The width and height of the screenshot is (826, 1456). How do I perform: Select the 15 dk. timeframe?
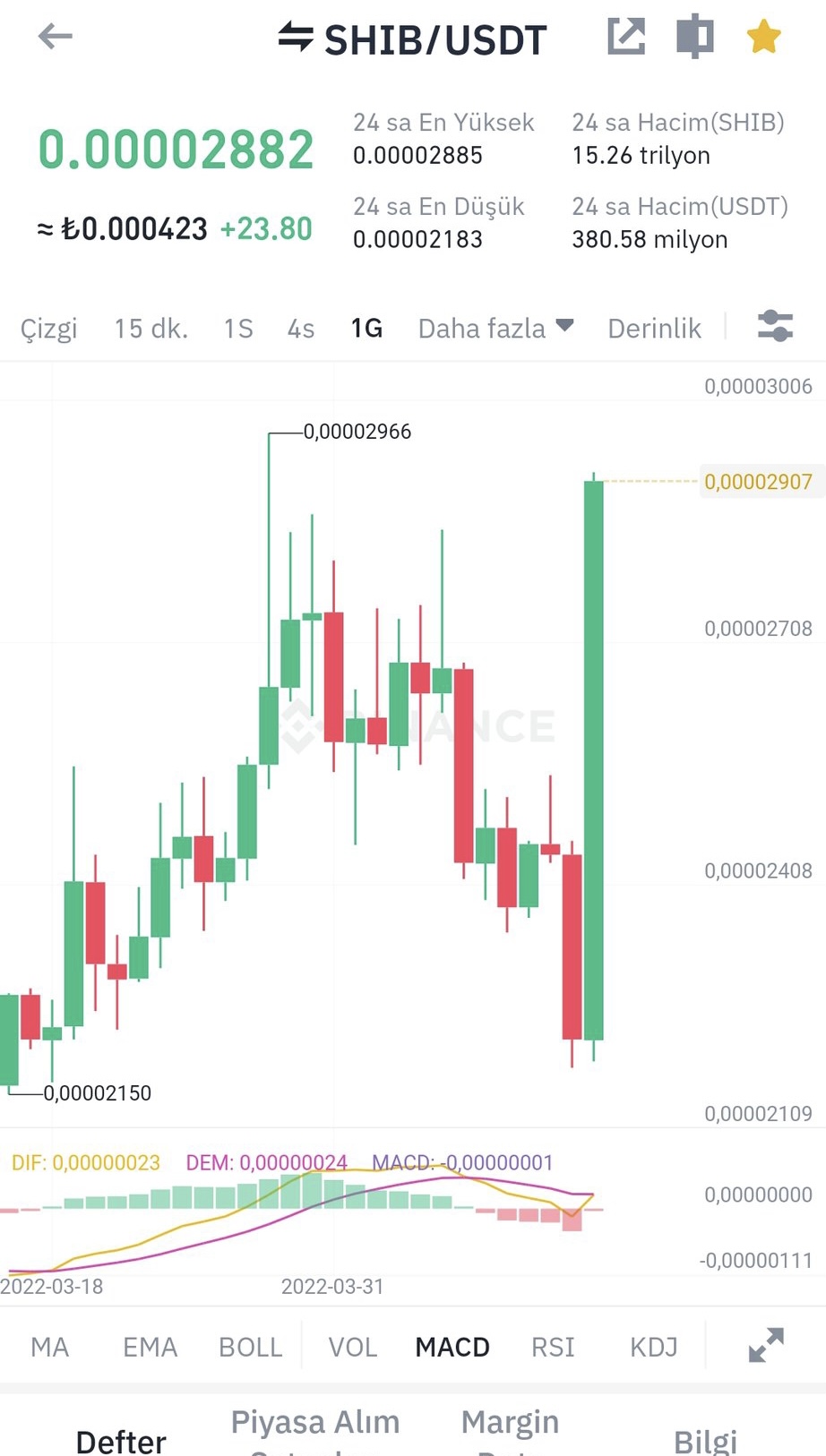pos(151,329)
